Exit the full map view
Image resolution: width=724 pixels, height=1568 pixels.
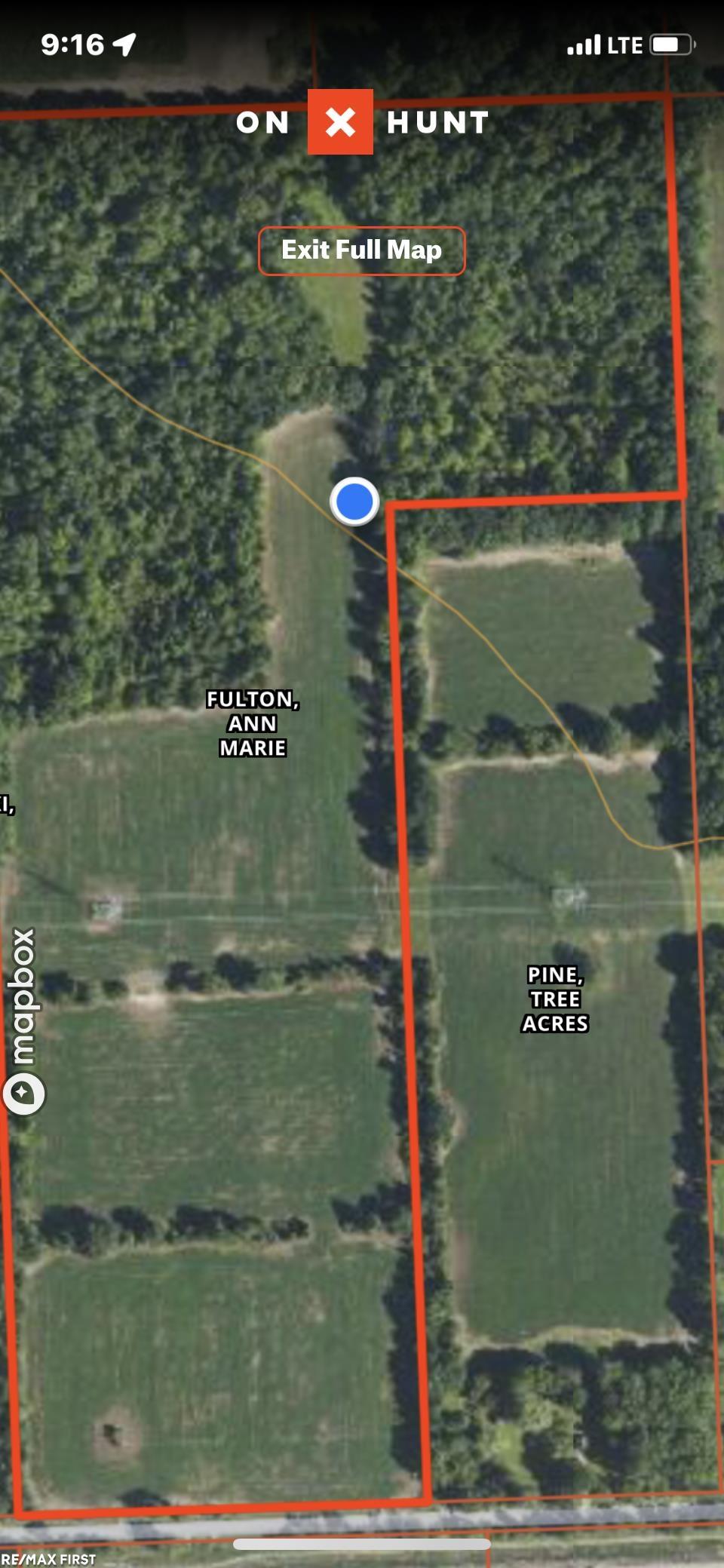click(x=361, y=250)
